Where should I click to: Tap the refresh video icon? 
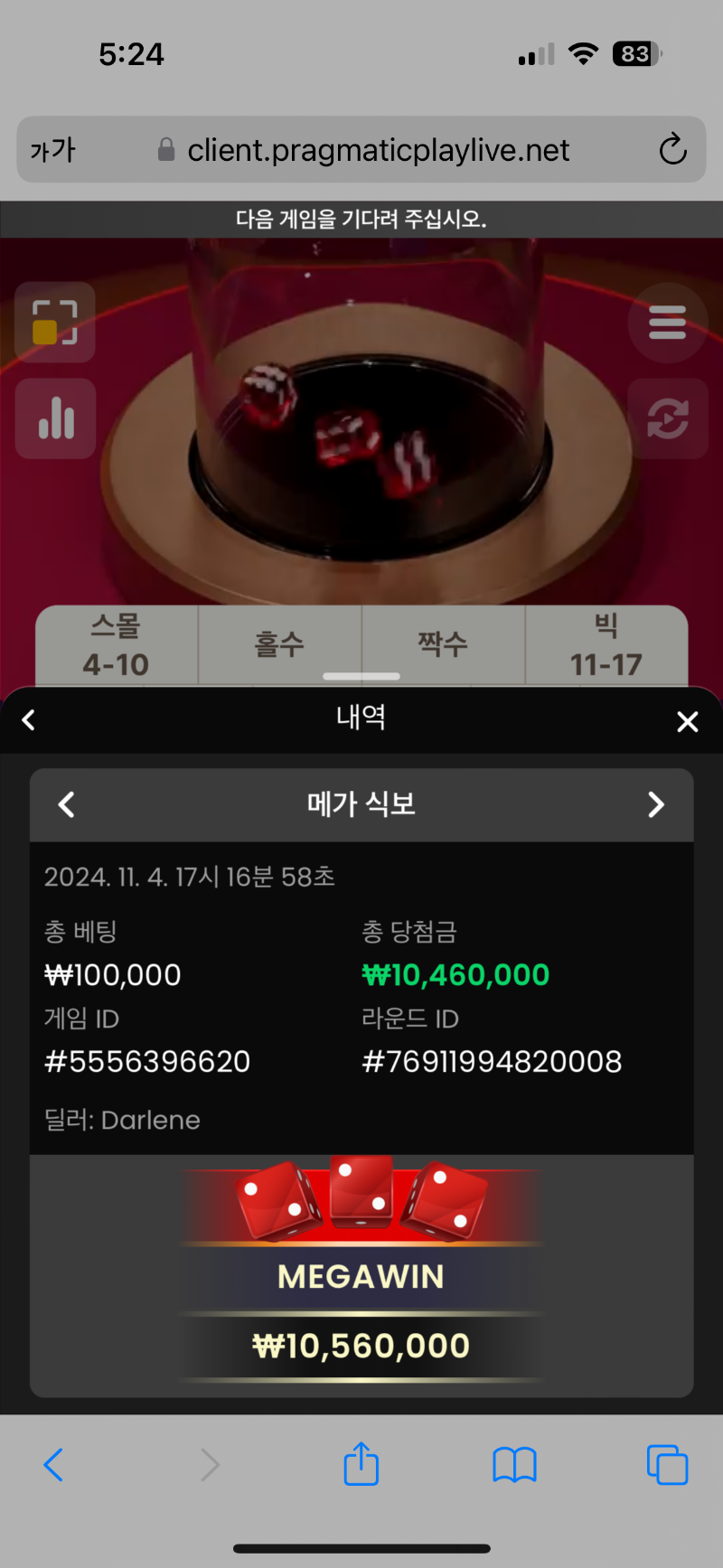(667, 418)
